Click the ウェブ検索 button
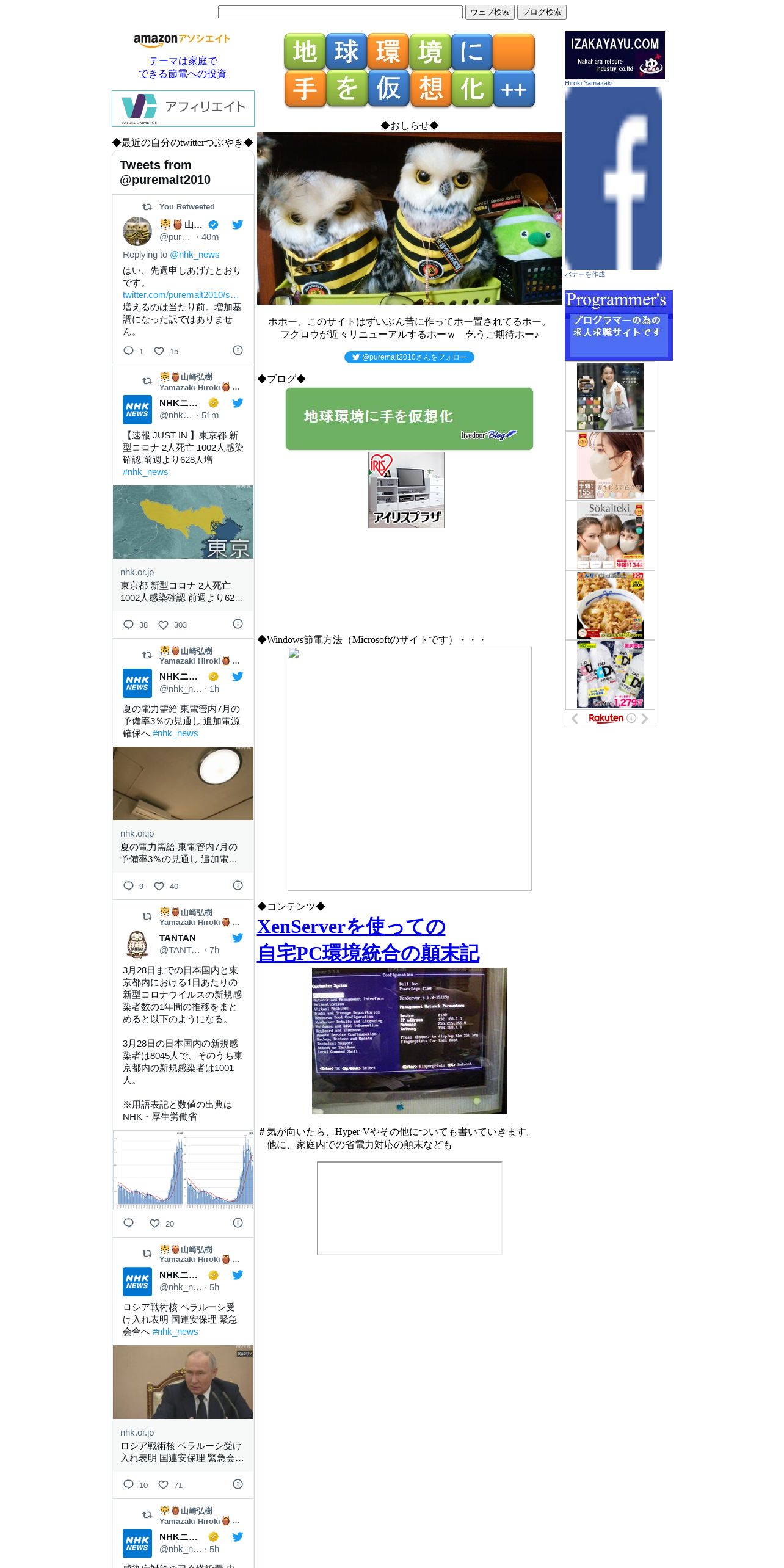 click(490, 12)
